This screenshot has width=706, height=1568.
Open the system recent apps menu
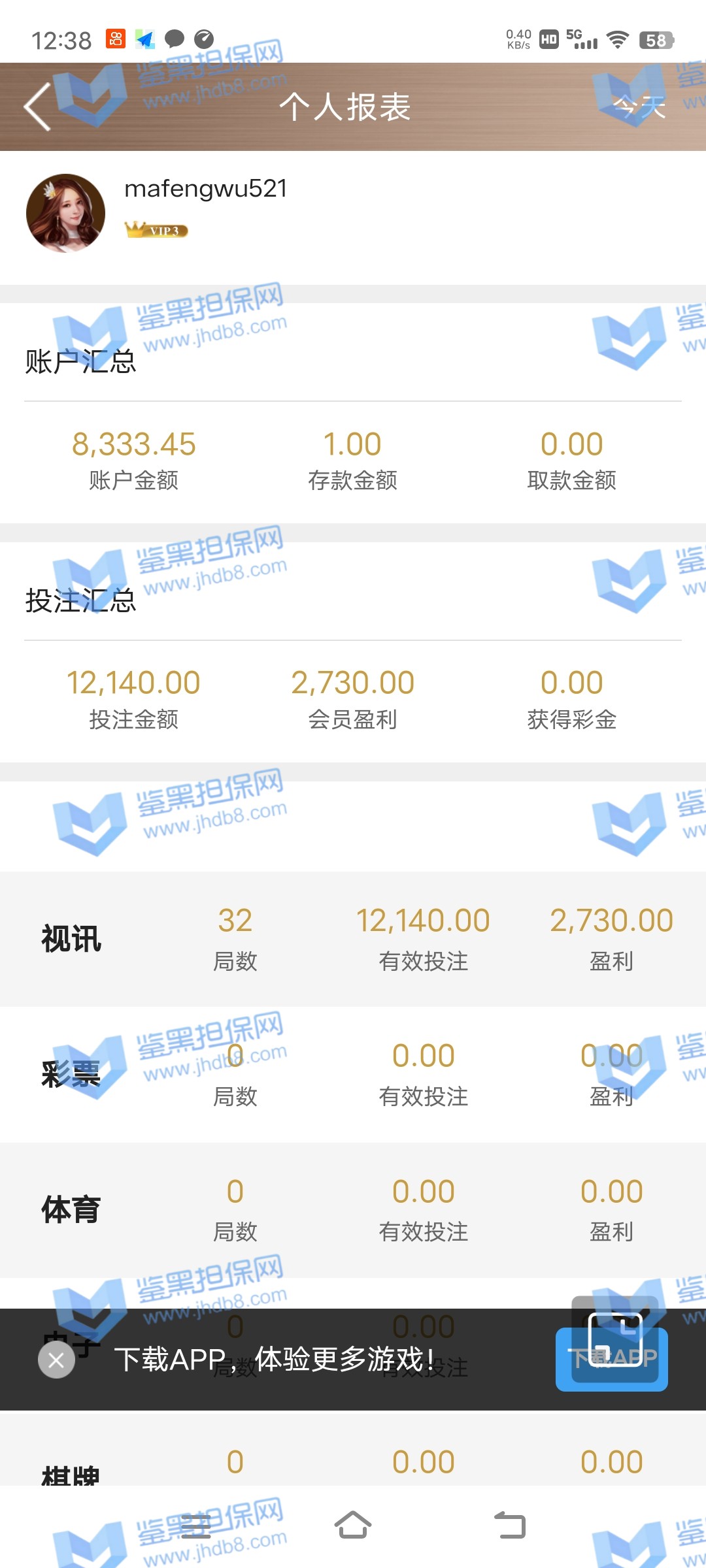coord(195,1526)
